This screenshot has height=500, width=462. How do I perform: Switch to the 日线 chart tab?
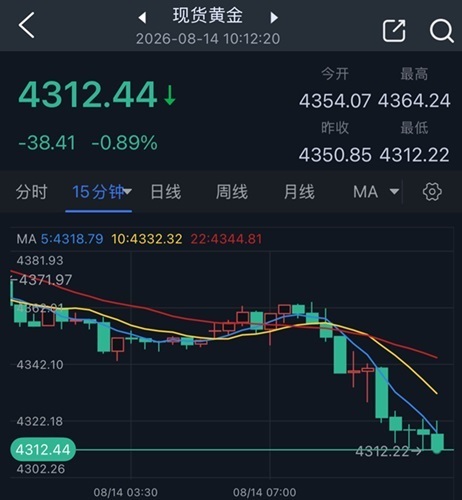[x=166, y=192]
